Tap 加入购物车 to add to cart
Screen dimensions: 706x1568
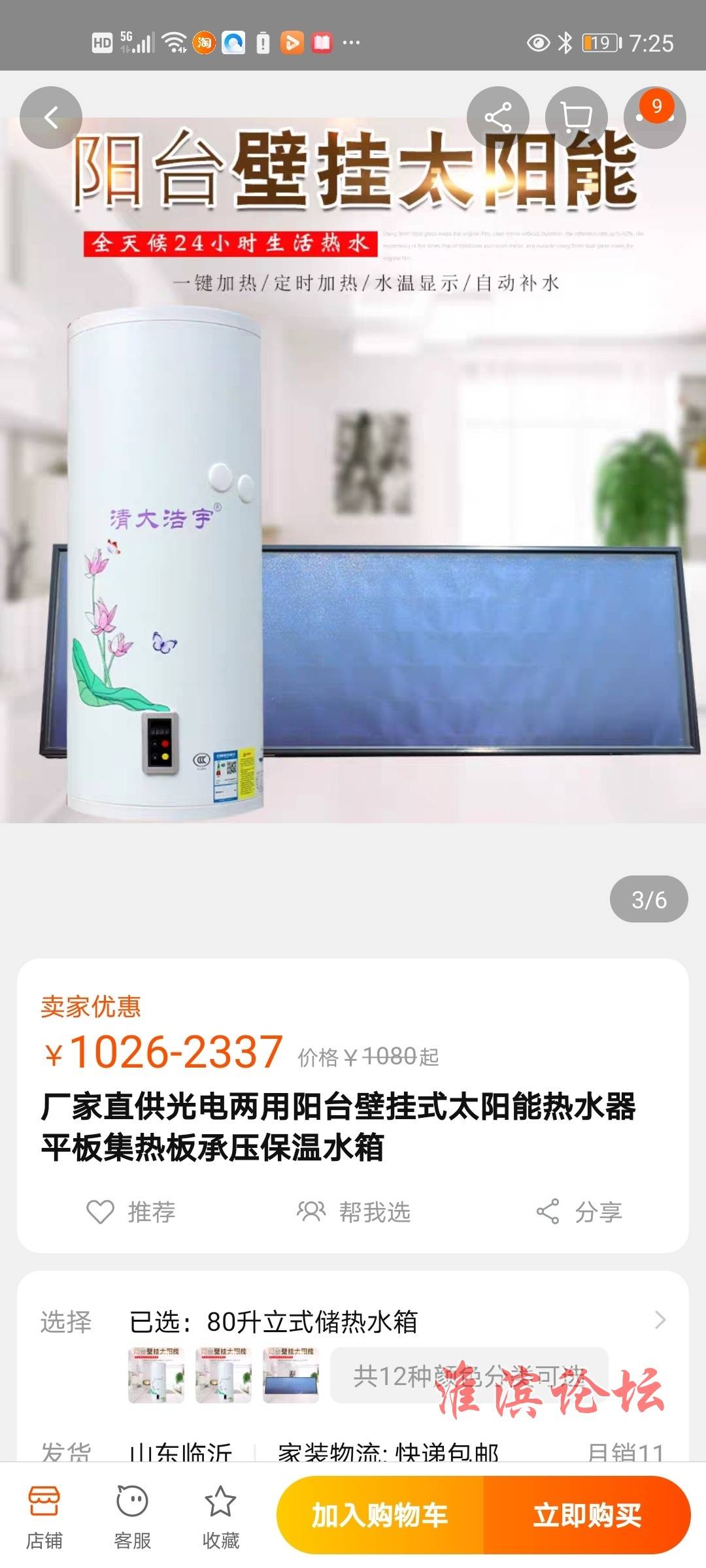pos(380,1516)
